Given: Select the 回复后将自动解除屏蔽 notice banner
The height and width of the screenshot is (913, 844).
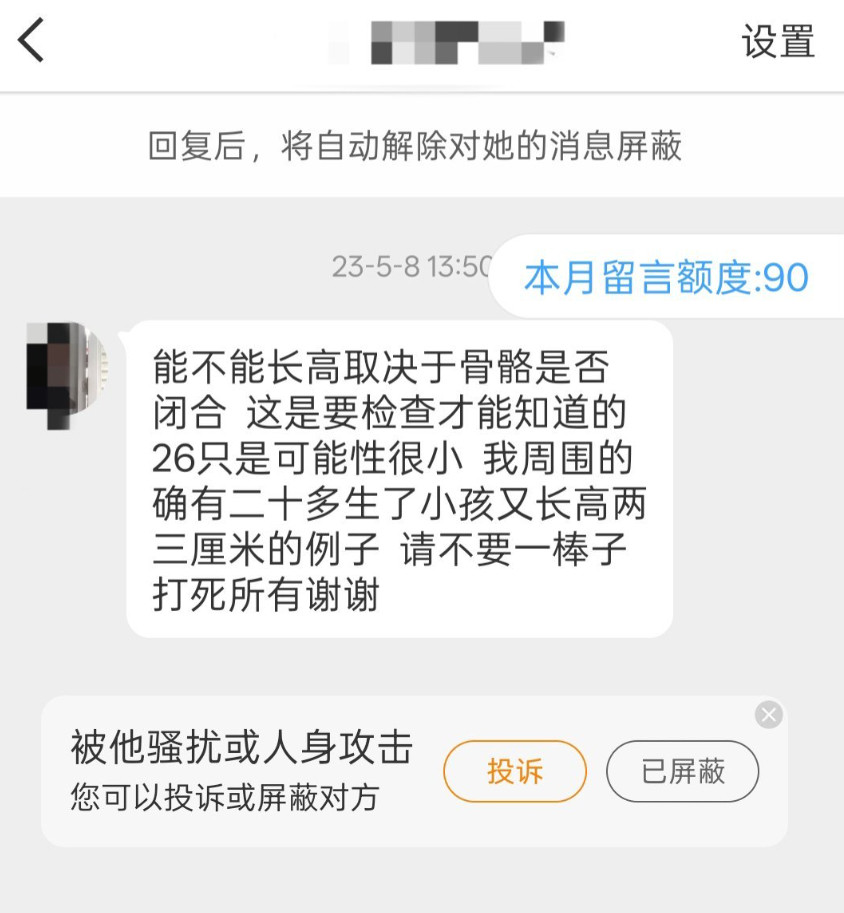Looking at the screenshot, I should [421, 143].
